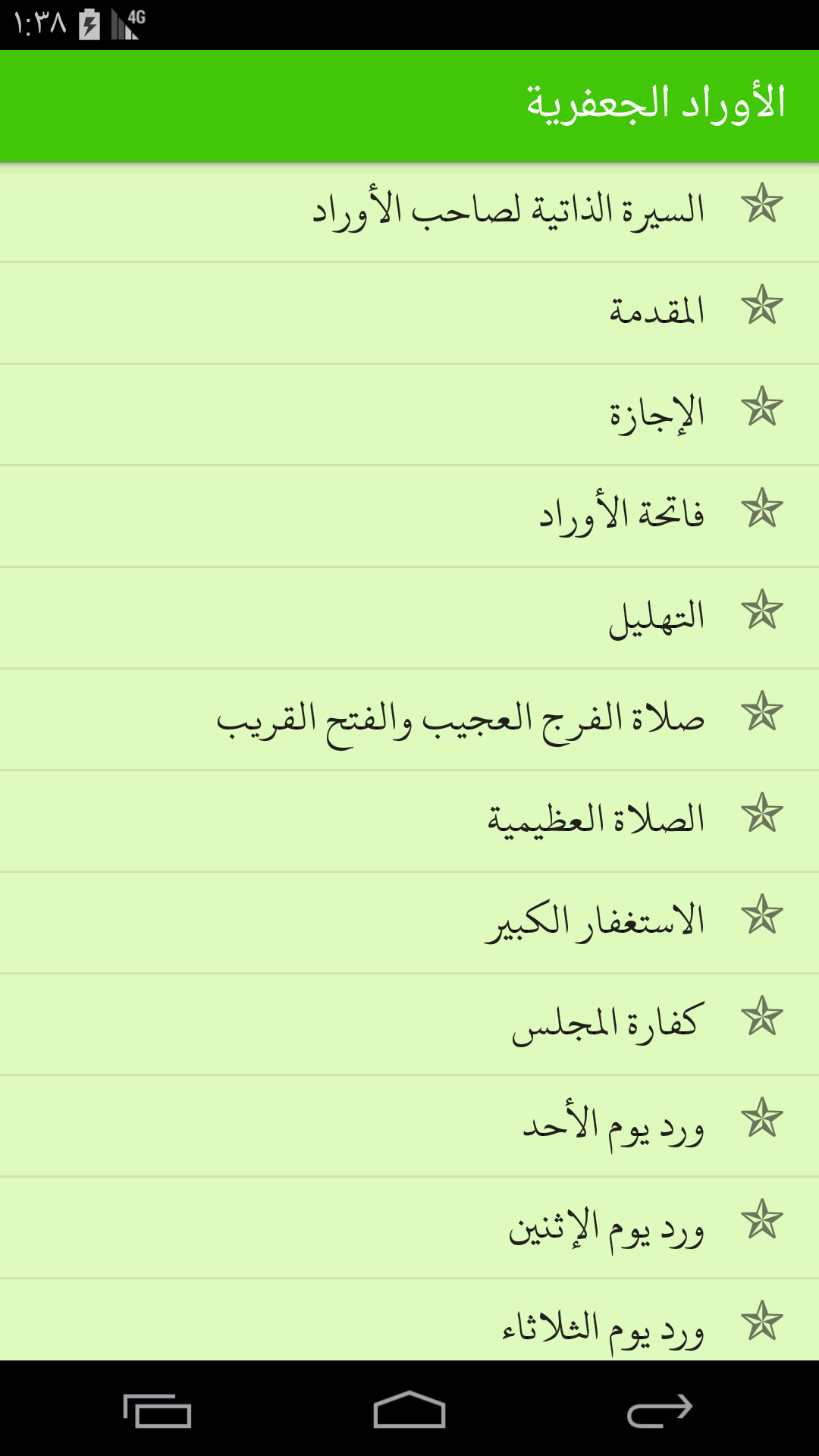This screenshot has width=819, height=1456.
Task: Open ورد يوم الأحد
Action: coord(409,1126)
